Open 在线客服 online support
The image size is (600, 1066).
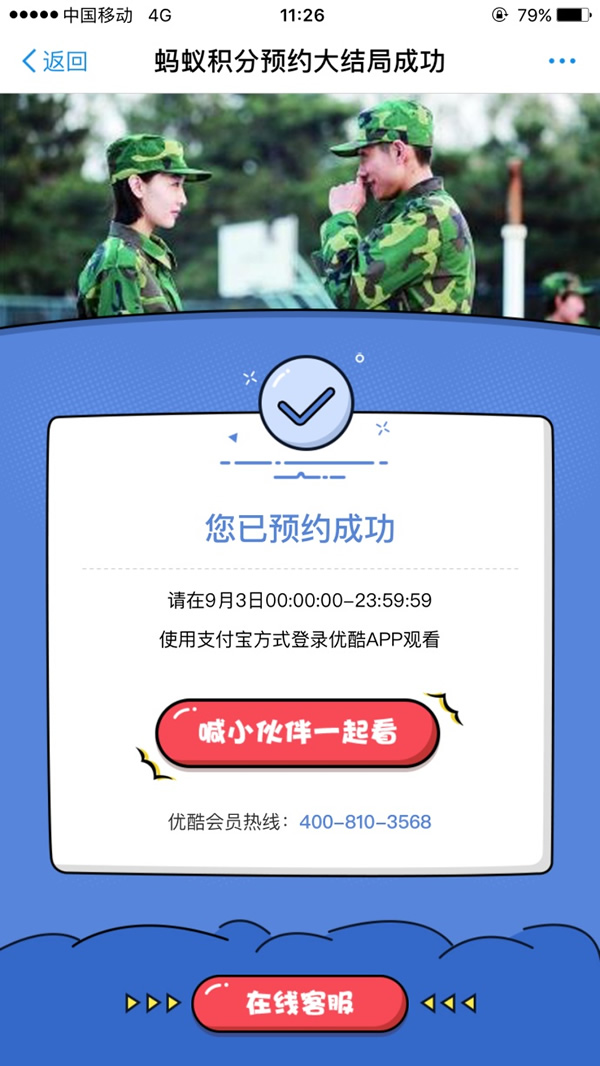point(299,1003)
